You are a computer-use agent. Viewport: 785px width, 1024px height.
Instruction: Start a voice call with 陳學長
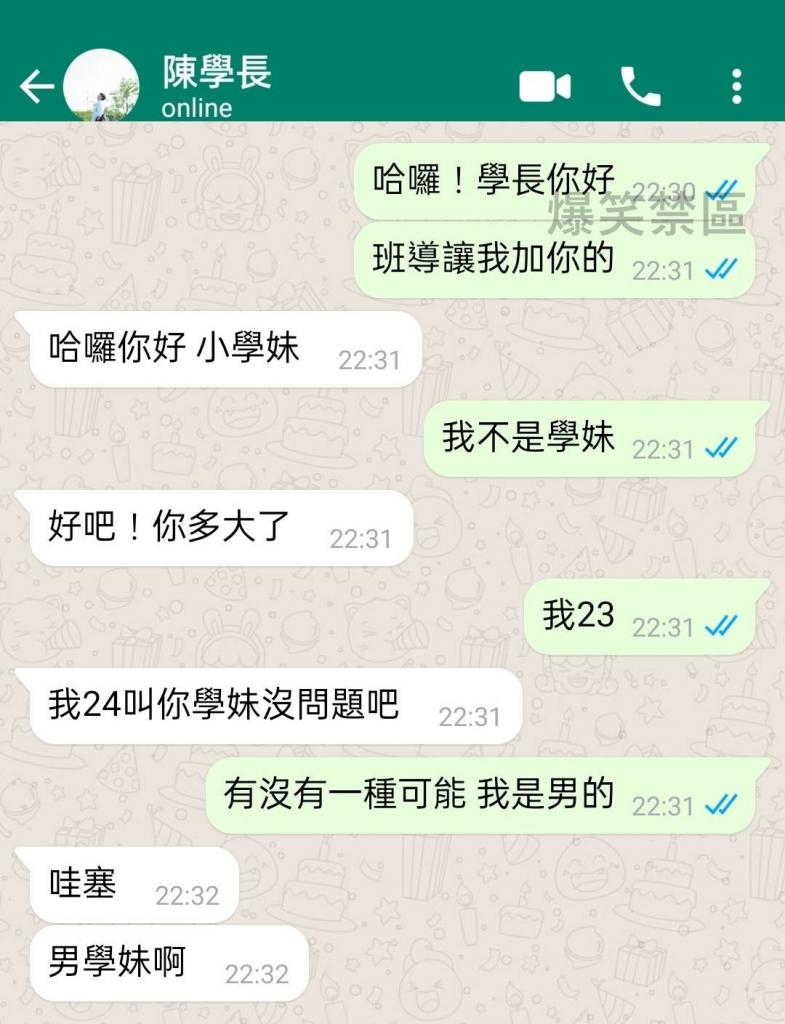pyautogui.click(x=640, y=87)
